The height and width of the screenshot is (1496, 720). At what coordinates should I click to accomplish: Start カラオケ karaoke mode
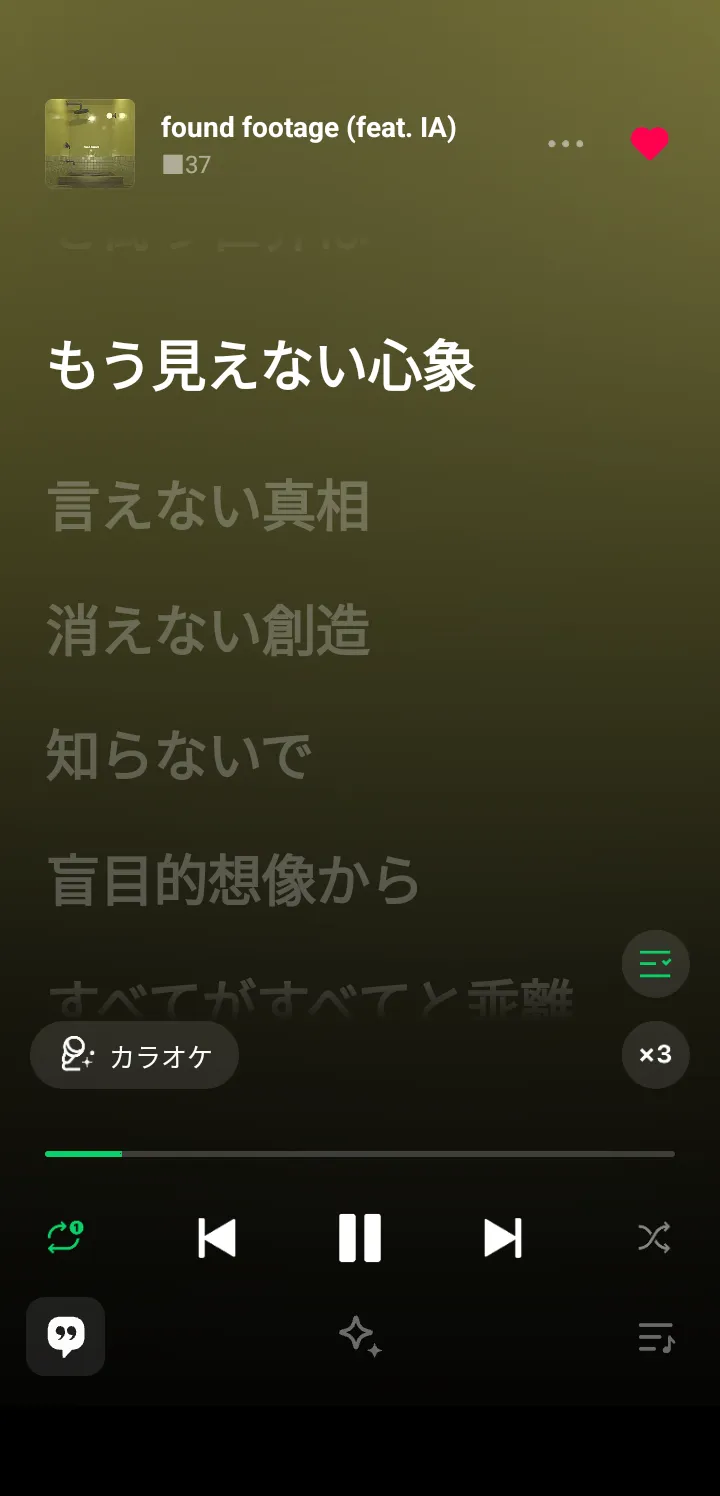(135, 1055)
